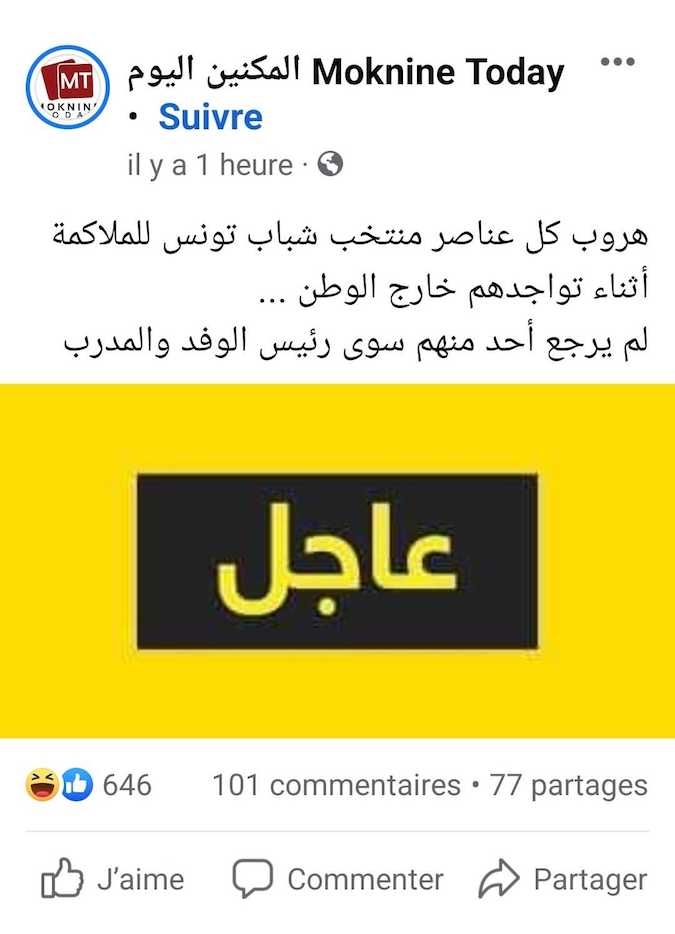Open the Moknine Today page name
Screen dimensions: 675x934
346,72
